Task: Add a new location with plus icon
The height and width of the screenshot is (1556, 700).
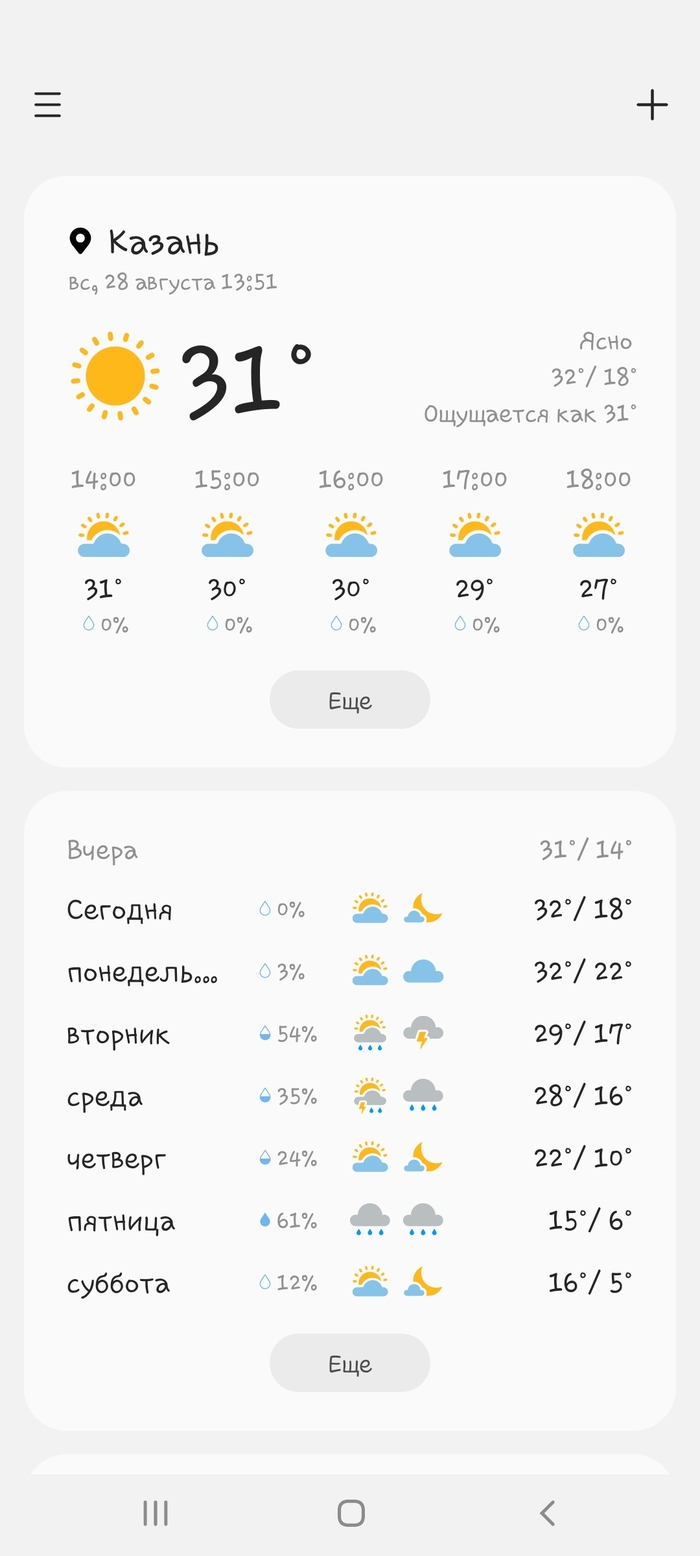Action: [x=652, y=105]
